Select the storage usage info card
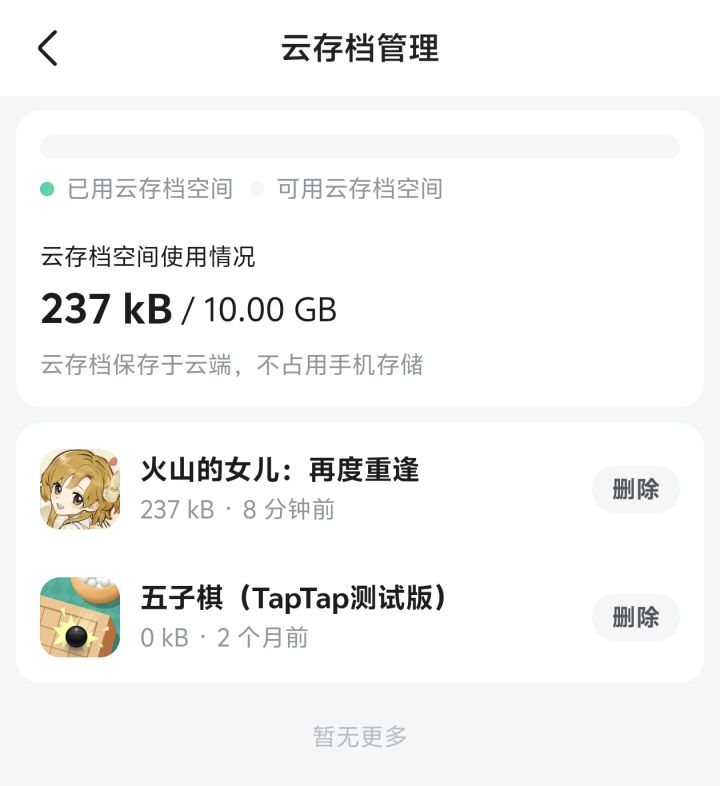Image resolution: width=720 pixels, height=786 pixels. click(x=360, y=260)
